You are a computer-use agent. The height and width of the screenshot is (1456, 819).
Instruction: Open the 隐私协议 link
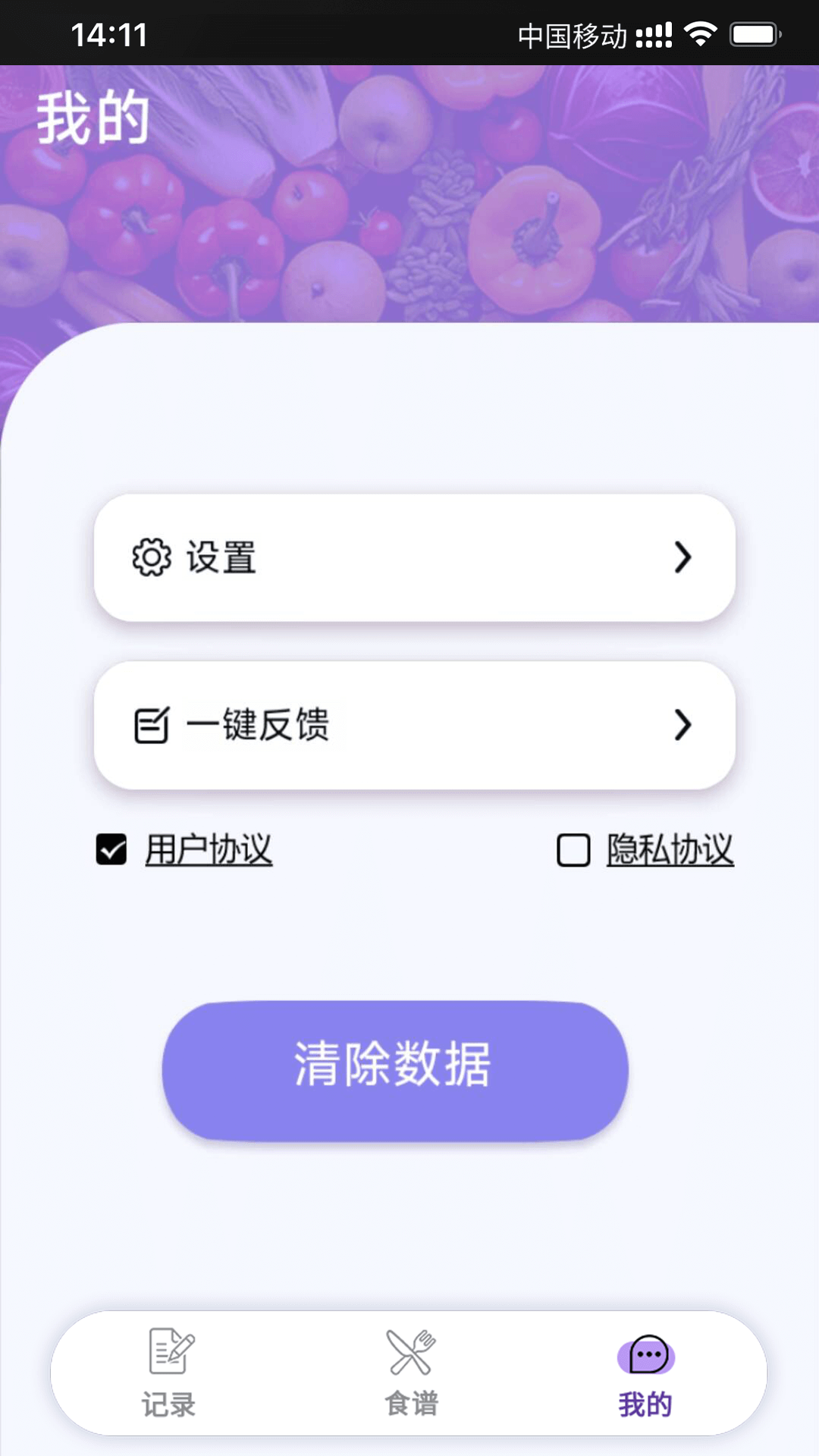point(670,849)
